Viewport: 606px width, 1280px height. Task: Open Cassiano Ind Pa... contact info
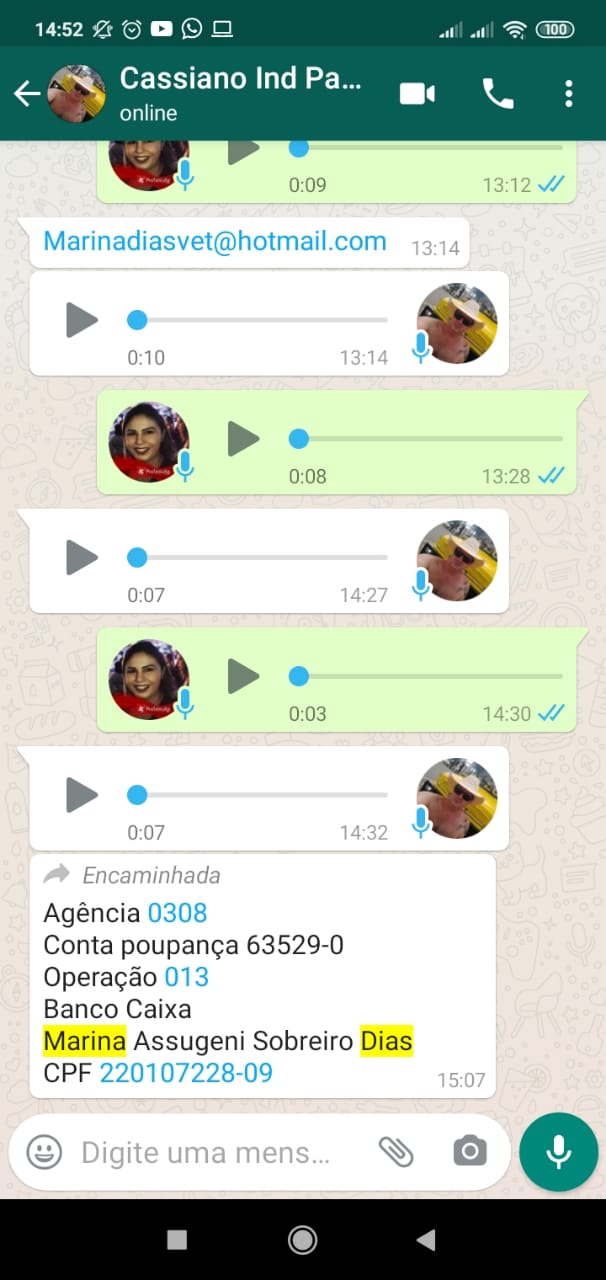(x=240, y=93)
